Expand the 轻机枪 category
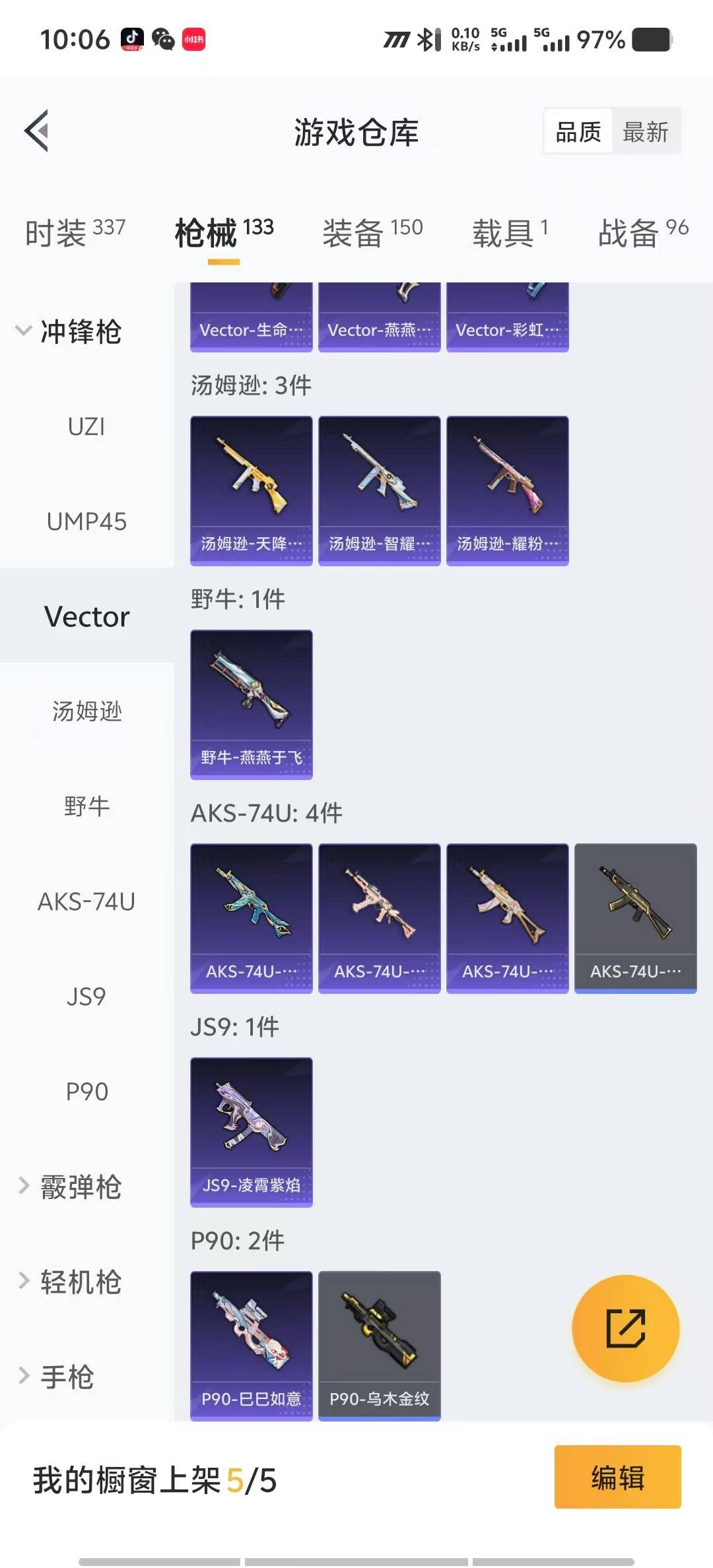This screenshot has height=1568, width=713. (x=69, y=1282)
